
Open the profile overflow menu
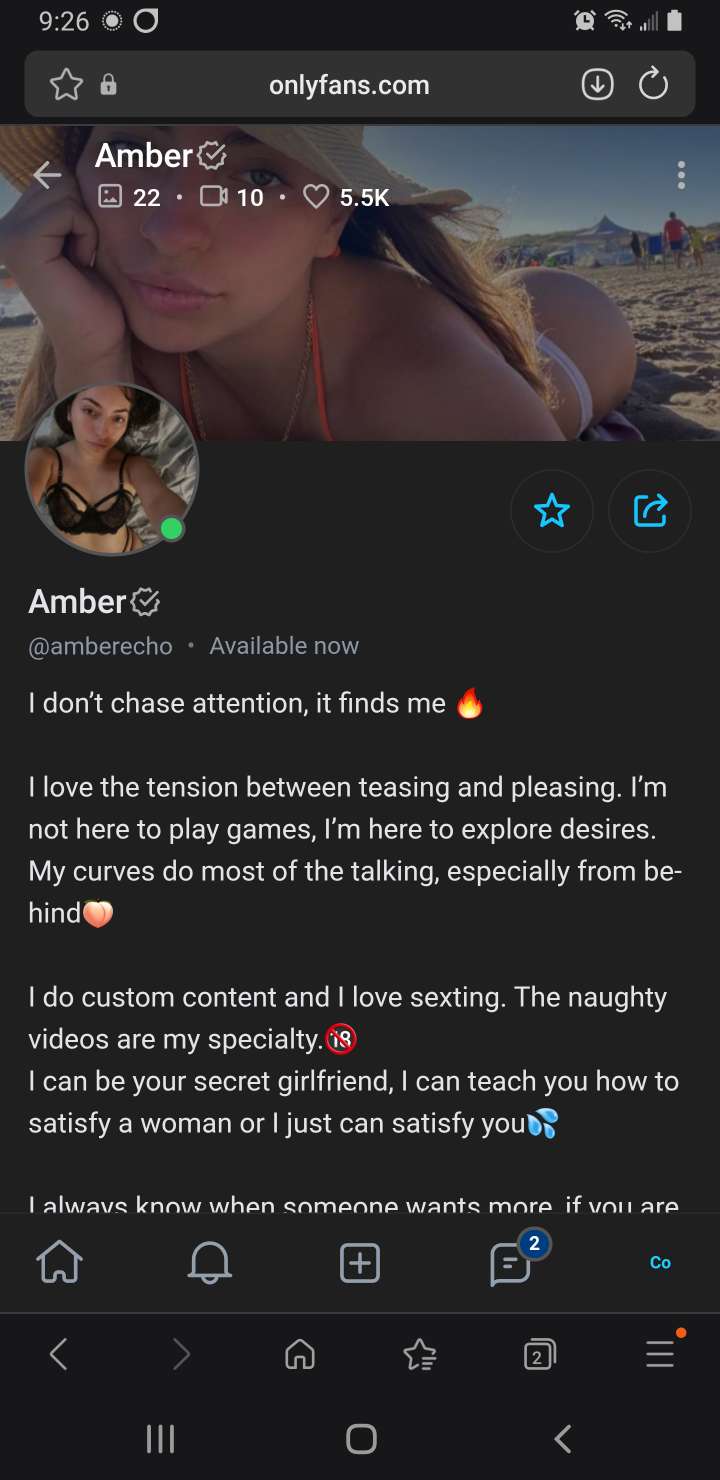point(681,175)
